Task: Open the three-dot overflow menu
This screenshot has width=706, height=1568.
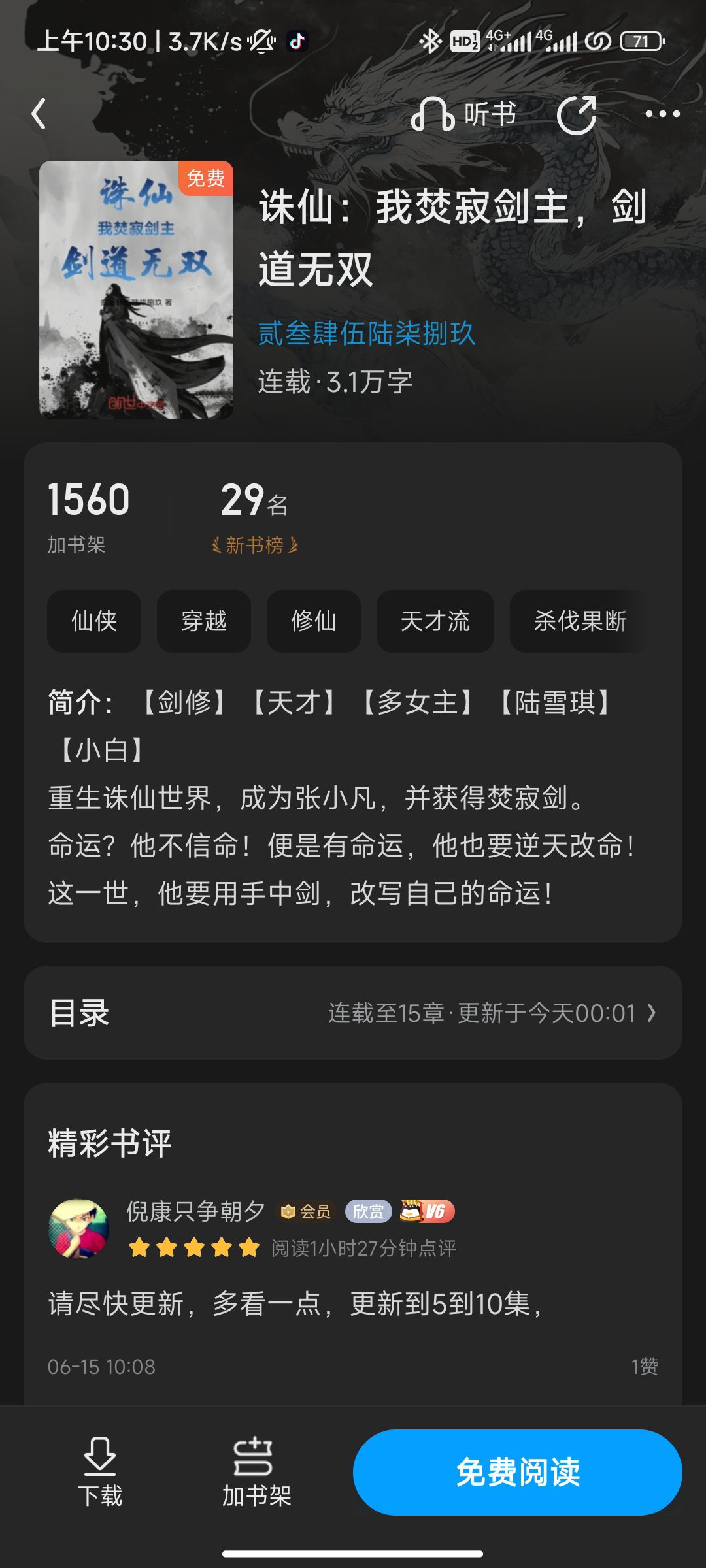Action: point(662,114)
